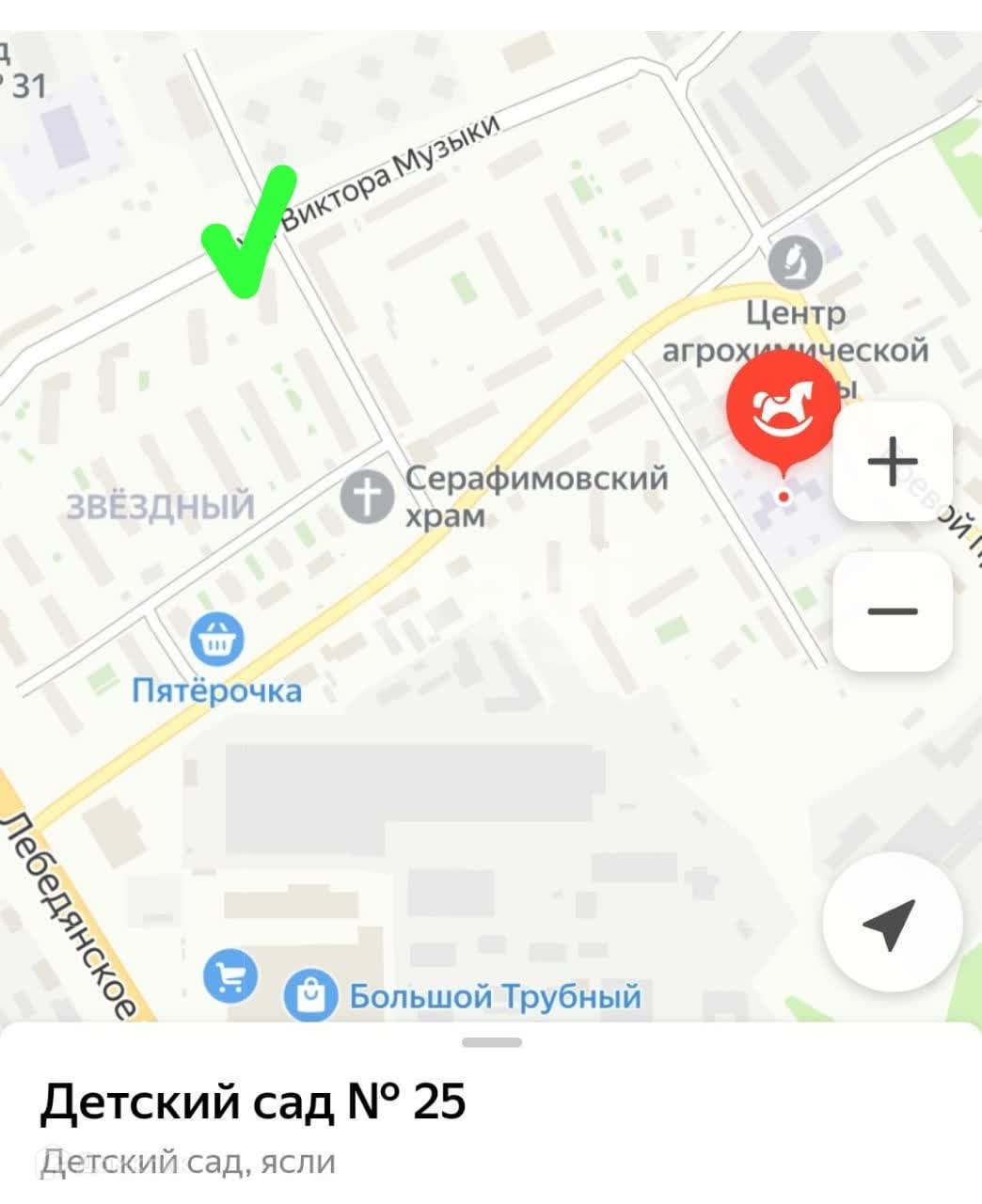Open the Большой Трубный shopping marker
982x1204 pixels.
coord(310,996)
